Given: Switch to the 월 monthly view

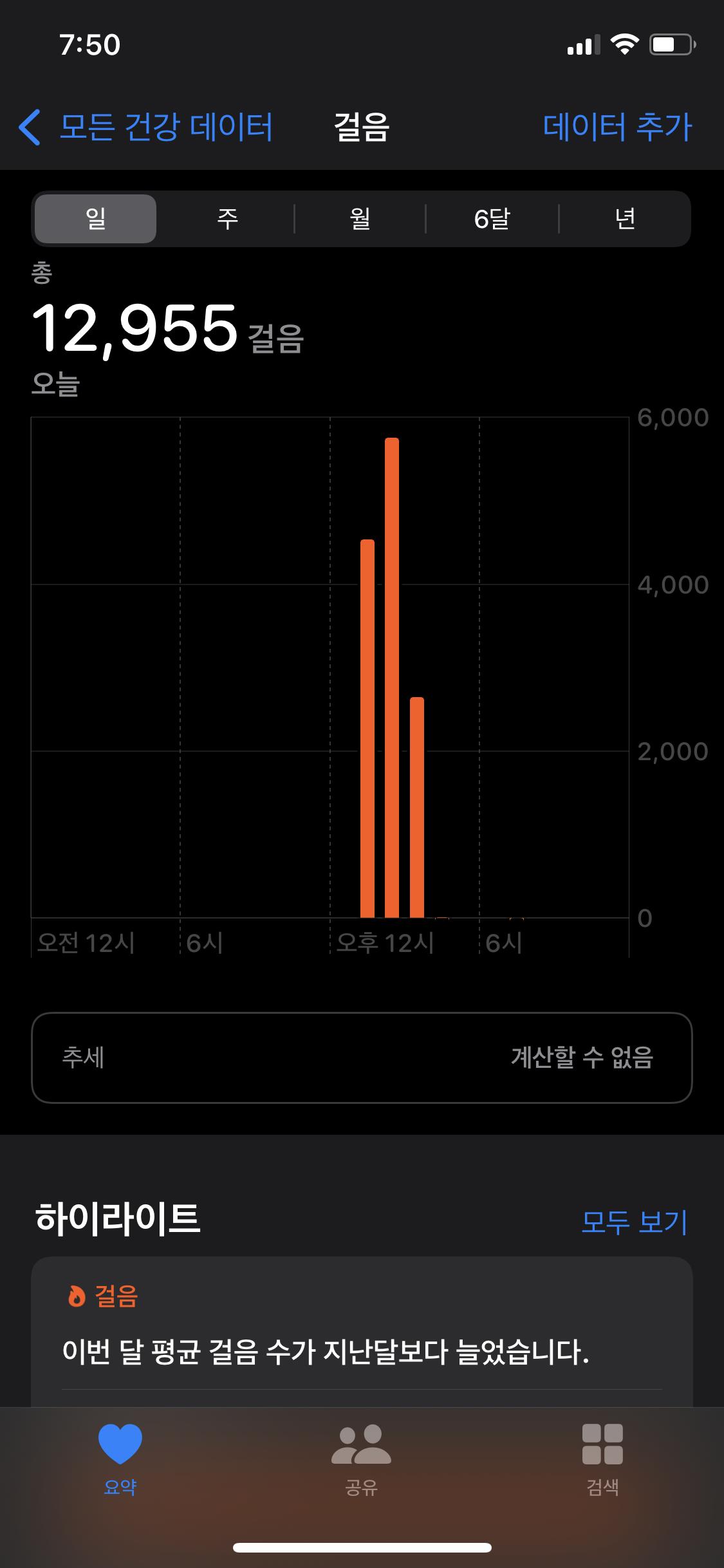Looking at the screenshot, I should 360,219.
